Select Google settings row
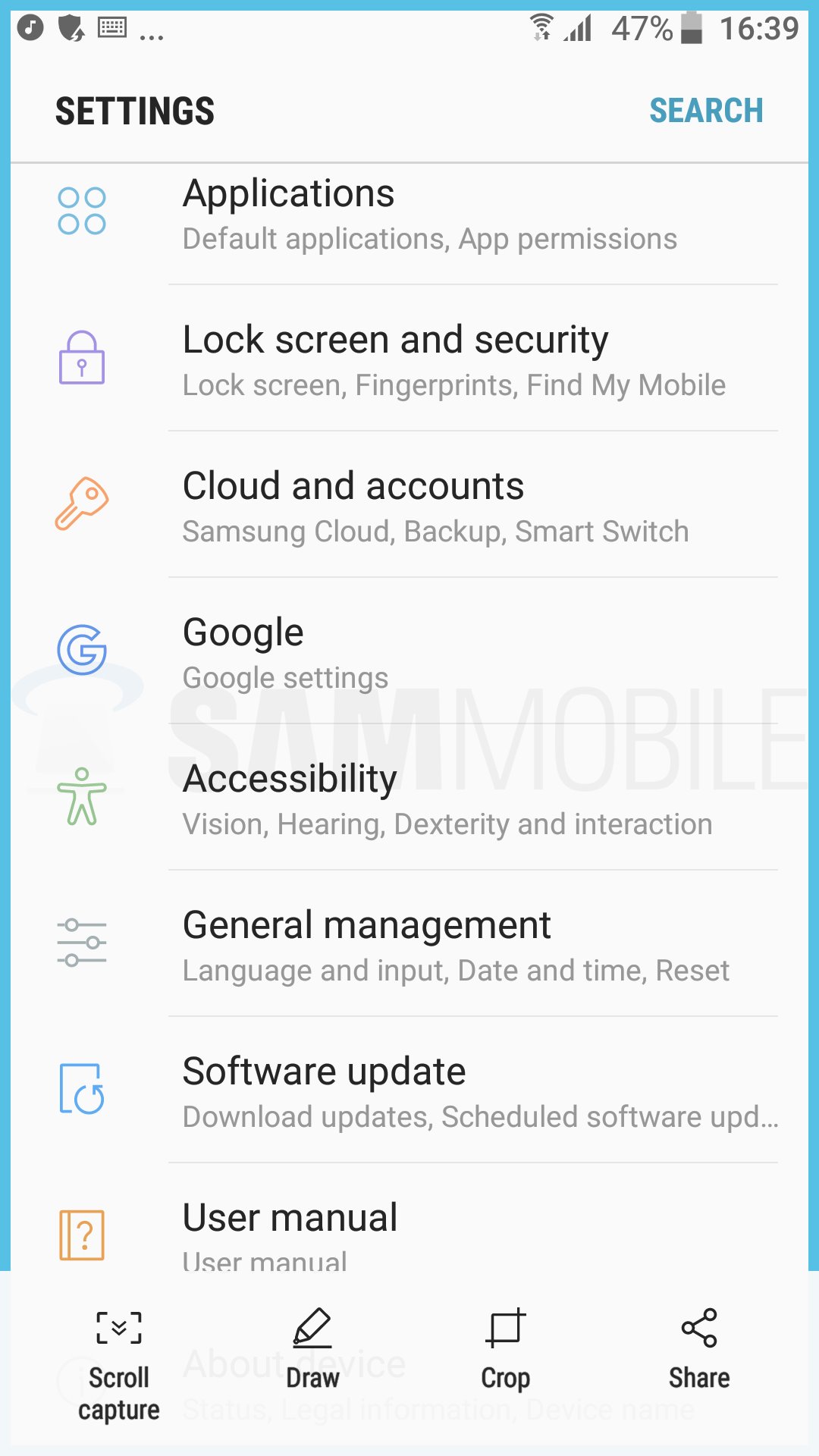This screenshot has width=819, height=1456. 409,653
